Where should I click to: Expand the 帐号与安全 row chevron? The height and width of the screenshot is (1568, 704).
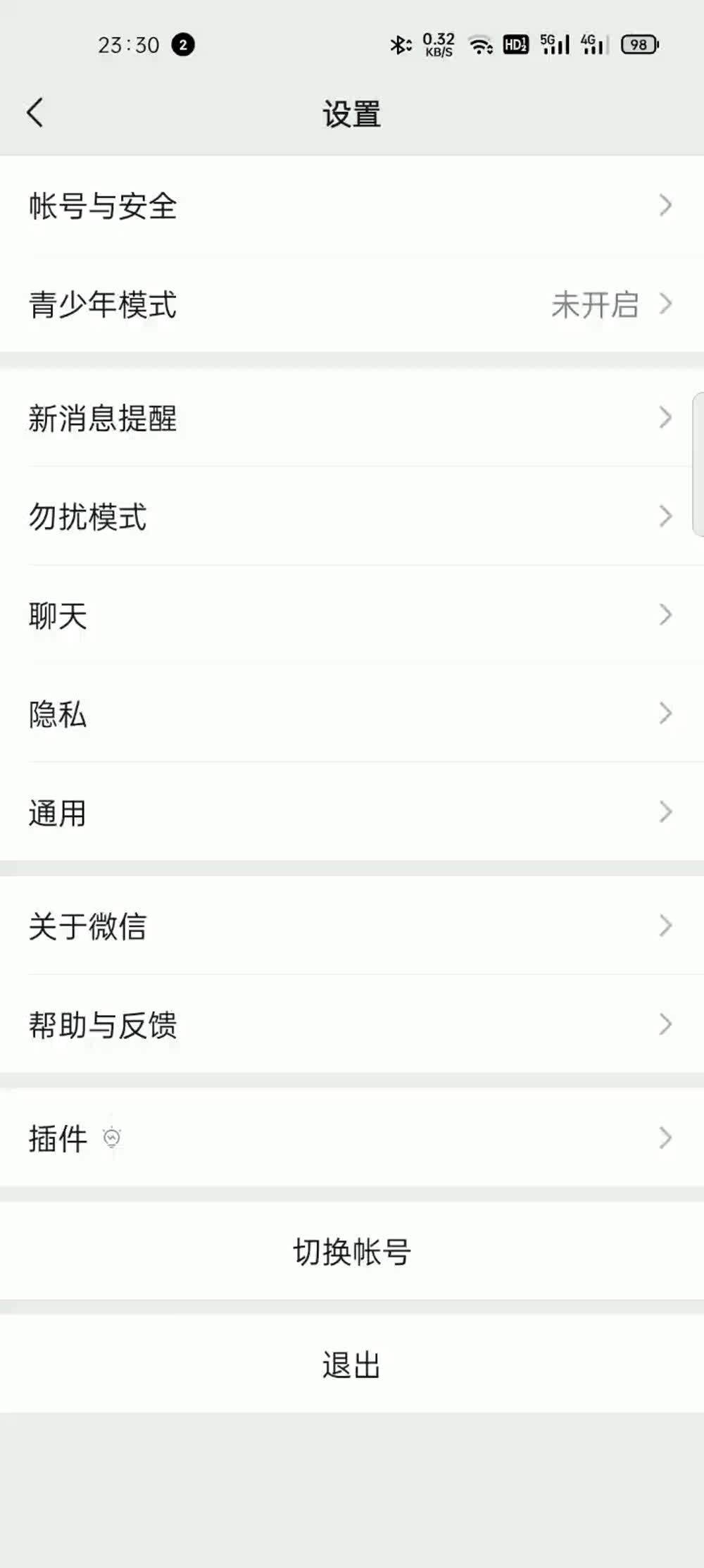point(665,205)
